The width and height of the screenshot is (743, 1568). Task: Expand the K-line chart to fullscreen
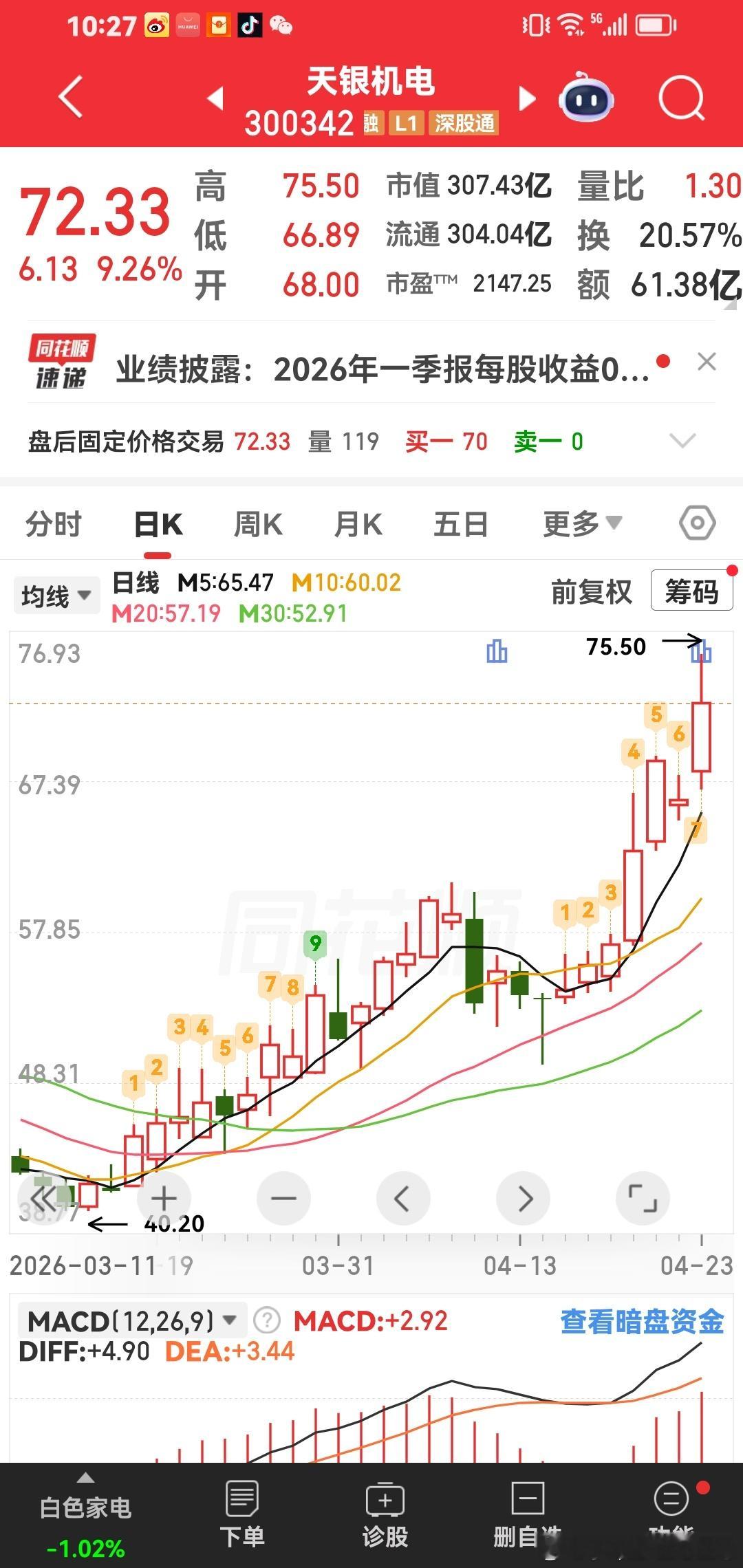[x=641, y=1197]
